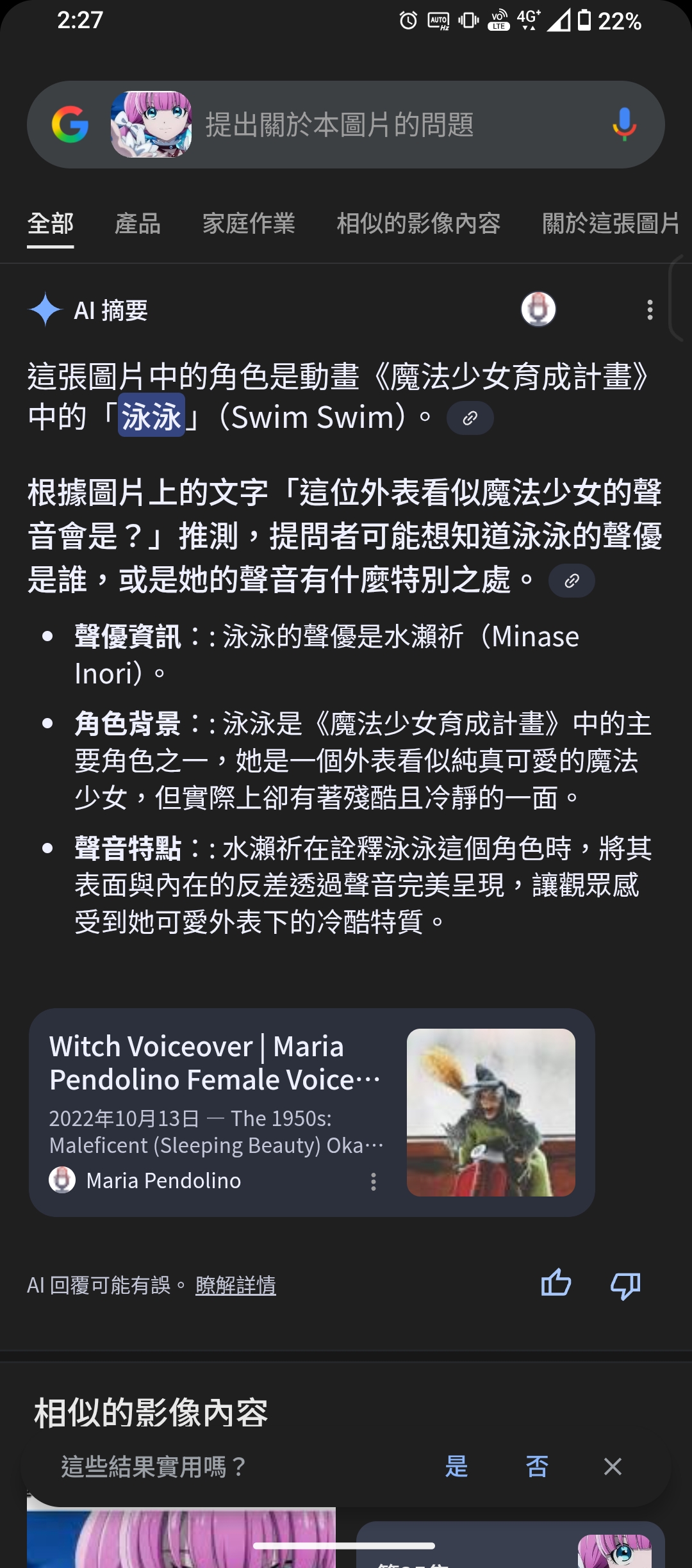This screenshot has height=1568, width=692.
Task: Follow the 瞭解詳情 link
Action: coord(236,1285)
